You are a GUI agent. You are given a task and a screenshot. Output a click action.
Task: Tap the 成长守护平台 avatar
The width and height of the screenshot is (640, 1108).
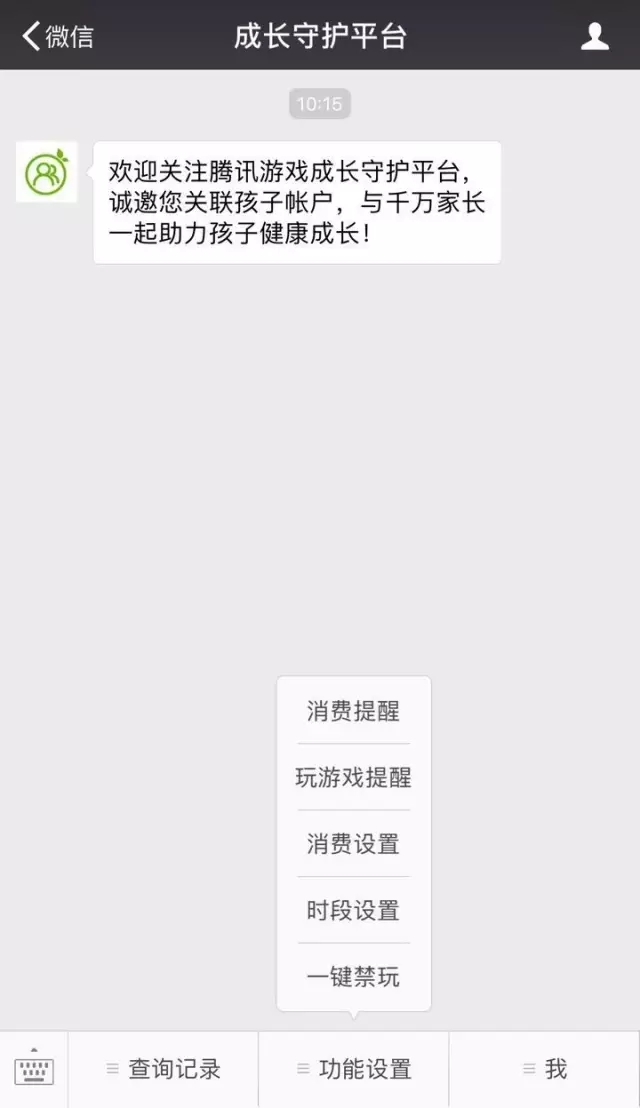click(46, 173)
